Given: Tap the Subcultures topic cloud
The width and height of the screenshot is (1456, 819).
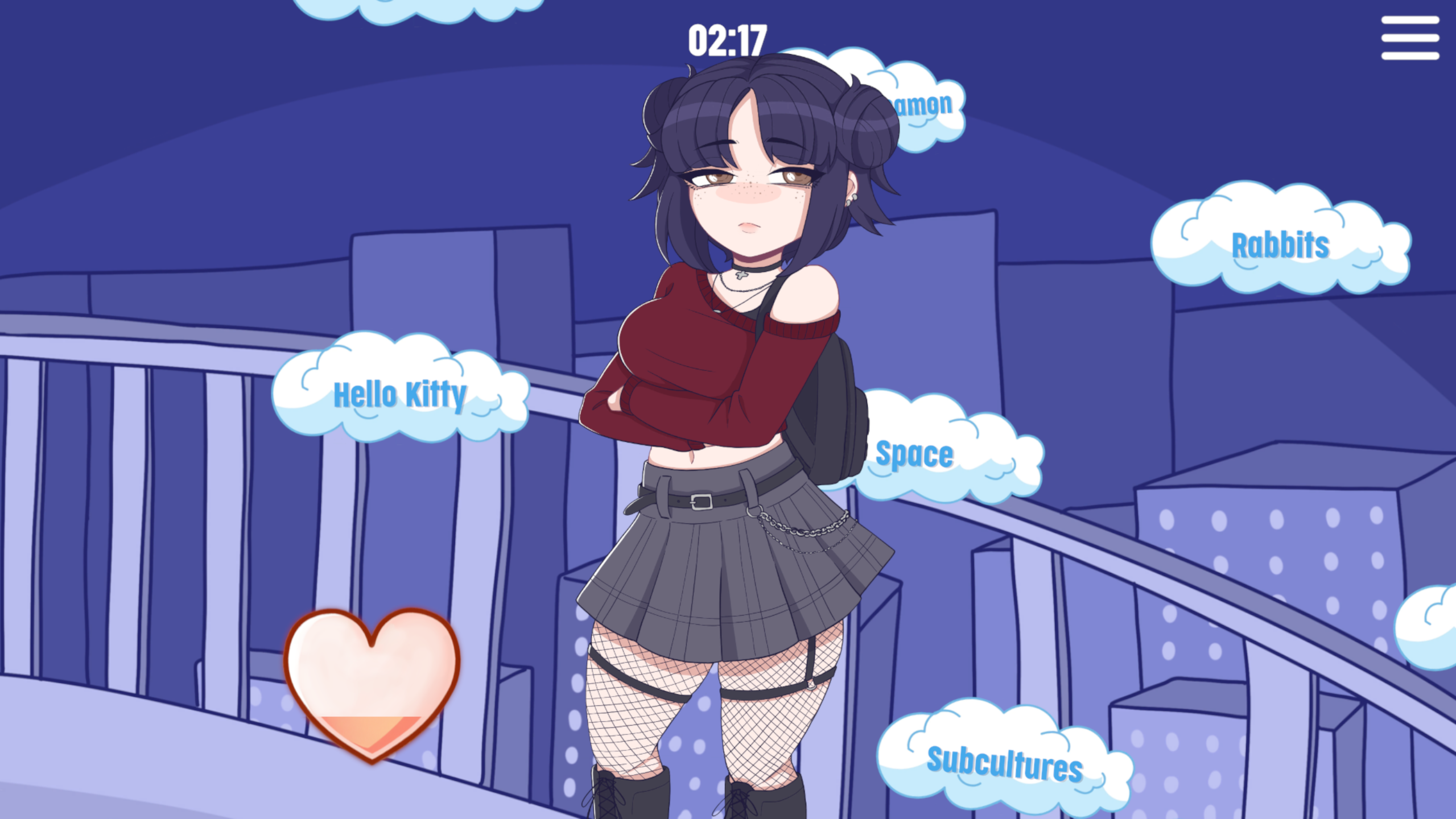Looking at the screenshot, I should coord(1004,762).
